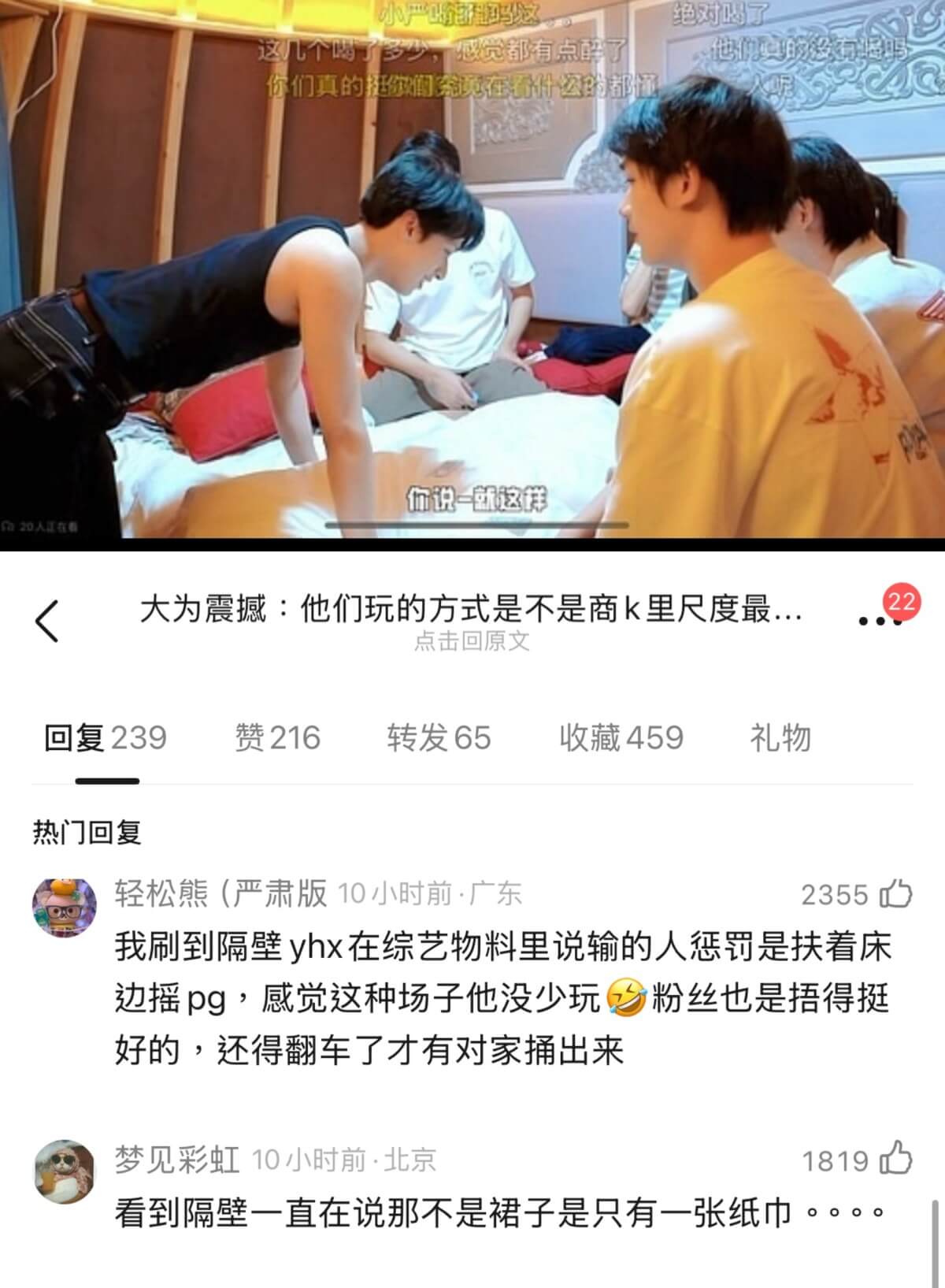
Task: Go back using the arrow icon
Action: point(47,621)
